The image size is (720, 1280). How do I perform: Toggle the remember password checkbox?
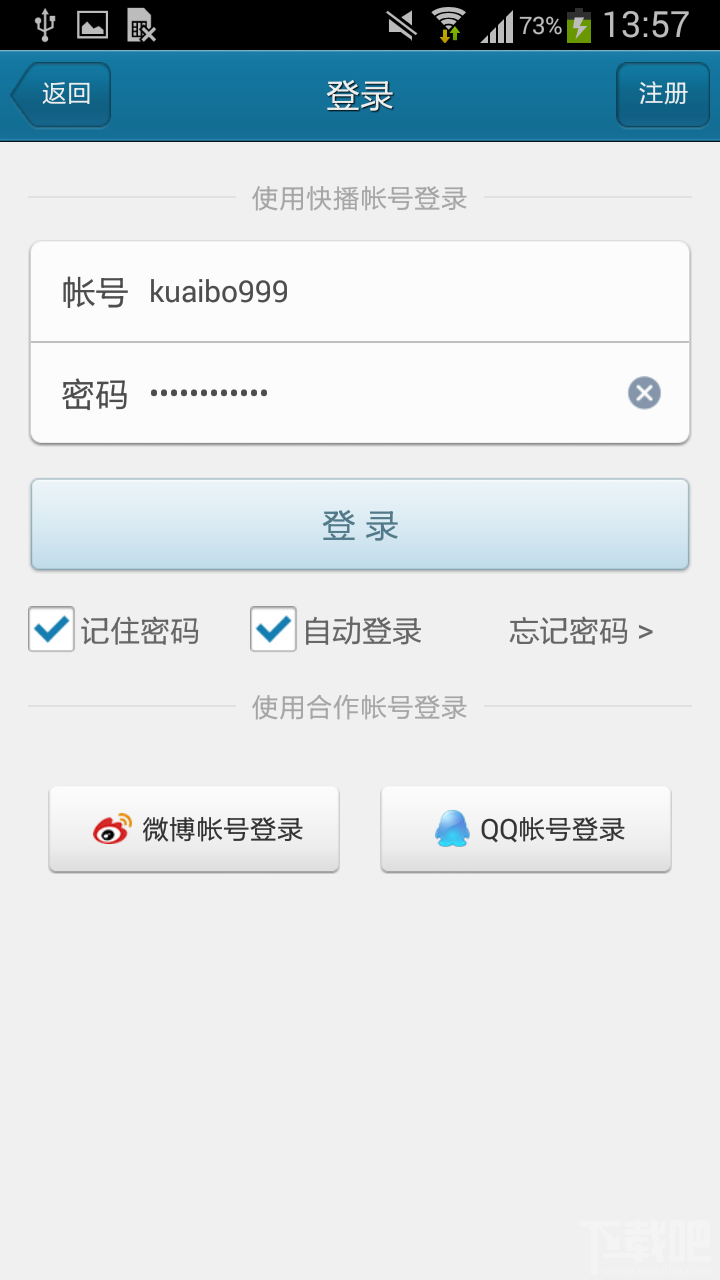click(51, 630)
